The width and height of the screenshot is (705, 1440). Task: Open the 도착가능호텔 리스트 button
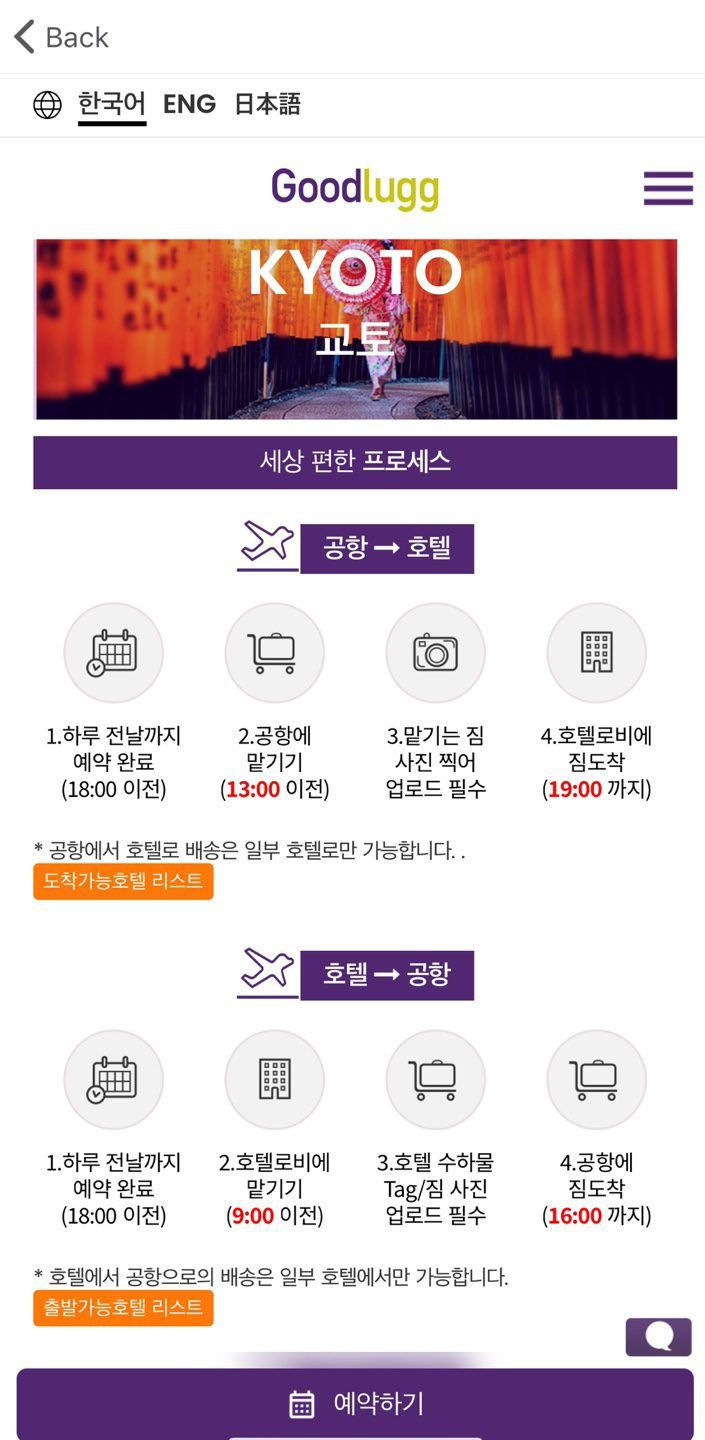coord(123,881)
